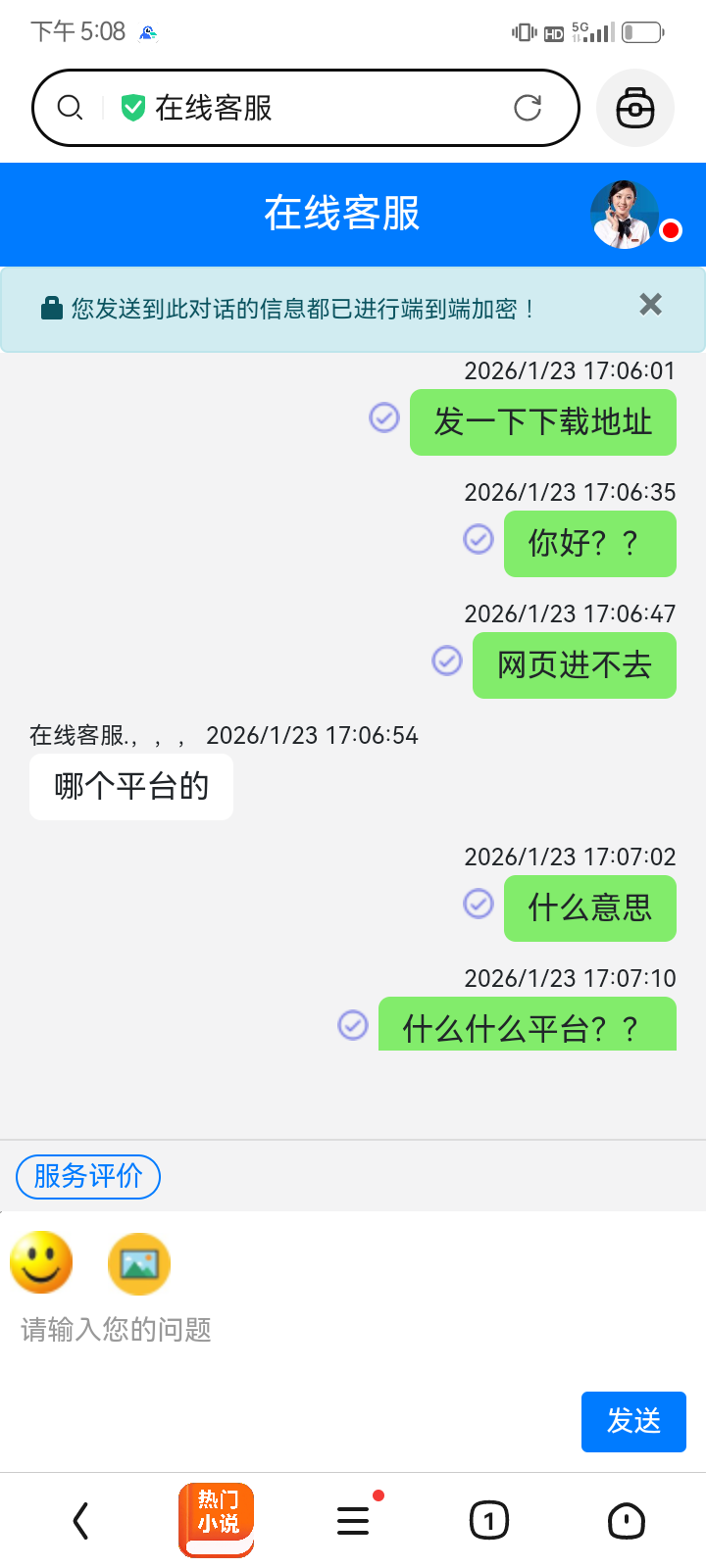Open the robot assistant icon beside address bar
The image size is (706, 1568).
coord(634,108)
